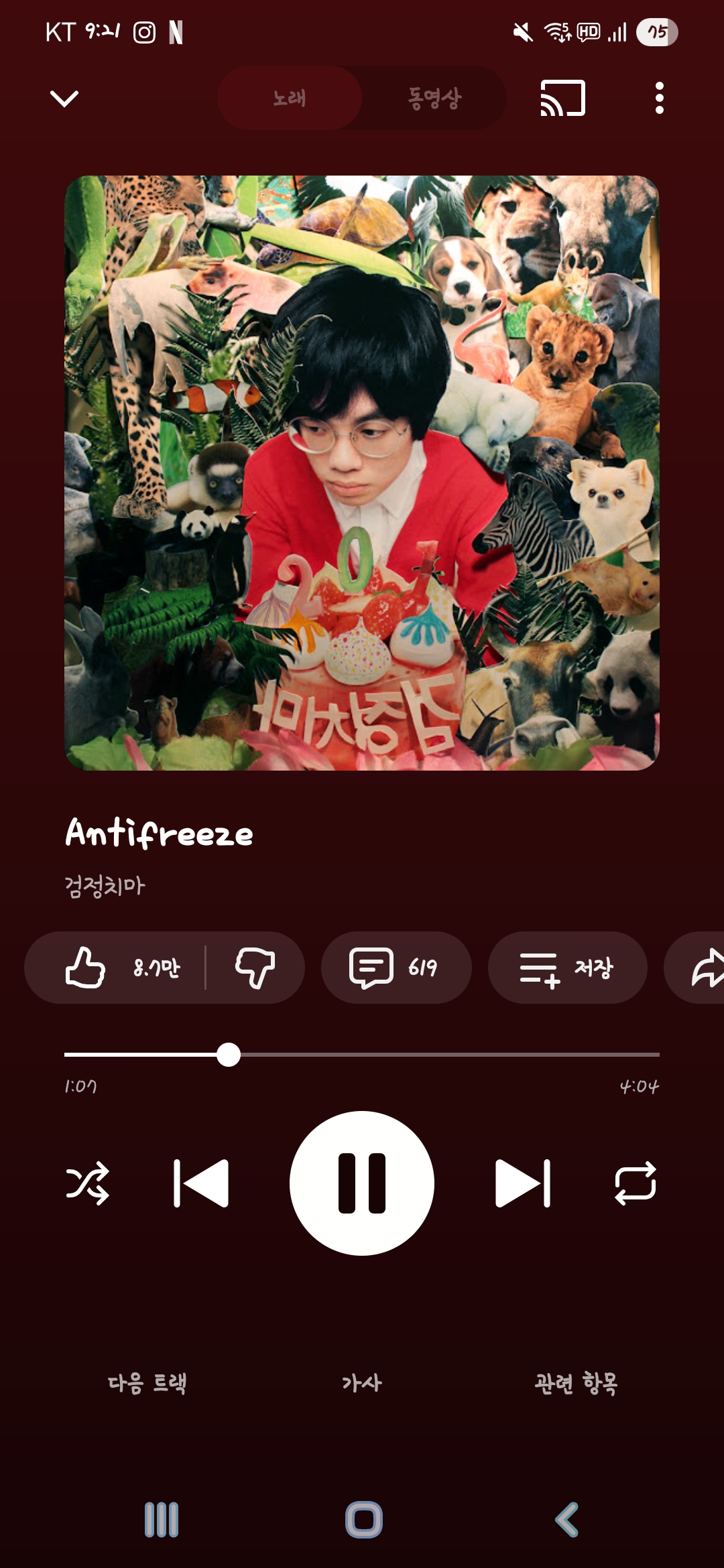724x1568 pixels.
Task: Show the 가사 lyrics tab
Action: 362,1383
